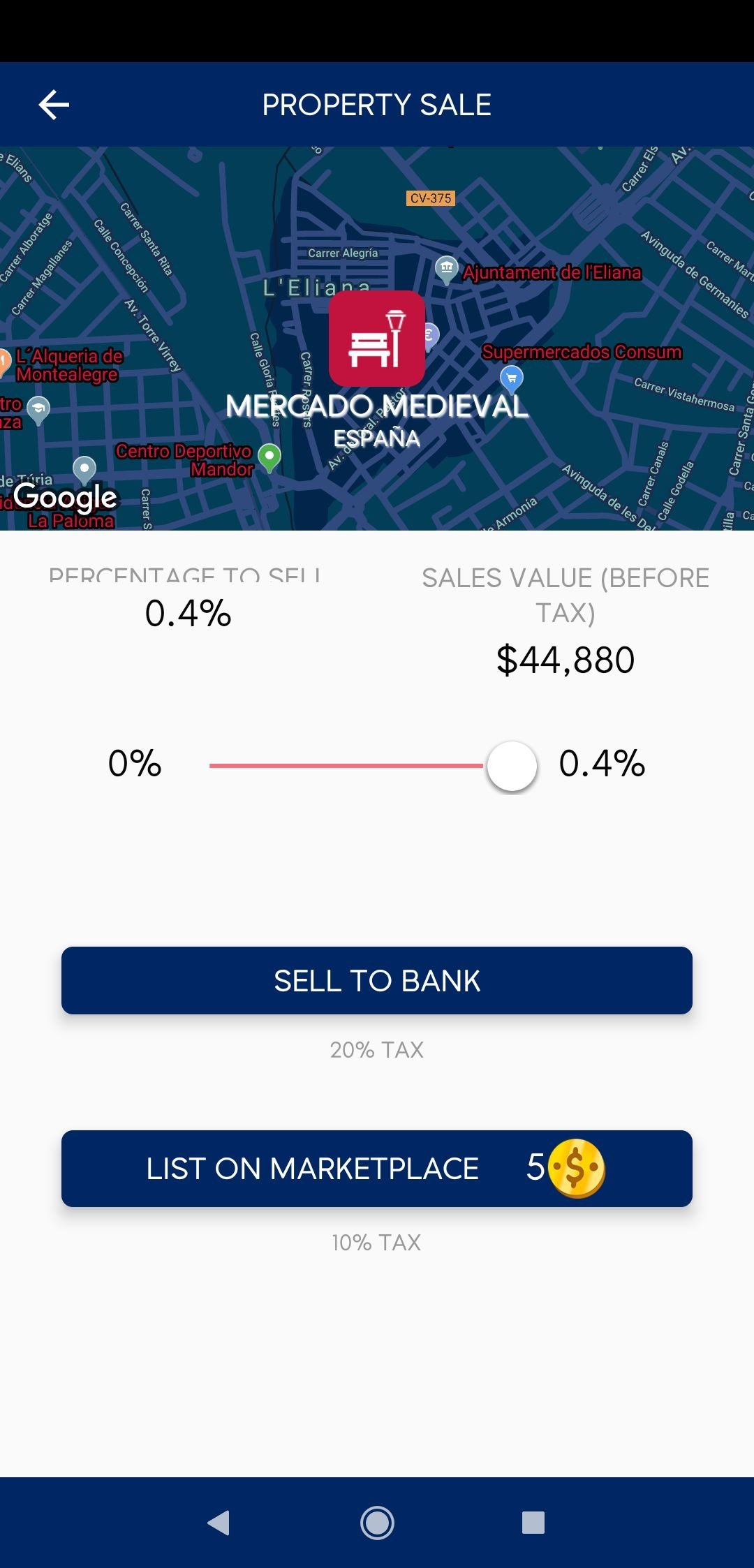Tap the percentage-to-sell slider handle
Image resolution: width=754 pixels, height=1568 pixels.
[512, 766]
